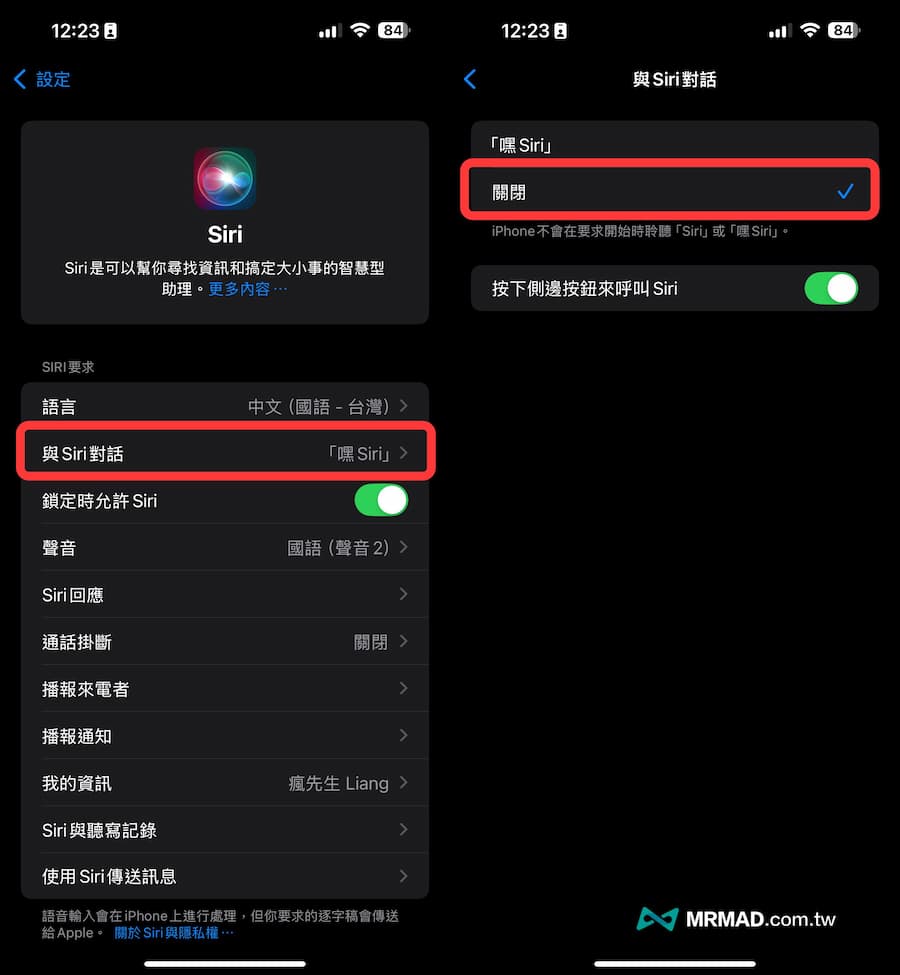
Task: Select the 關閉 option
Action: (674, 192)
